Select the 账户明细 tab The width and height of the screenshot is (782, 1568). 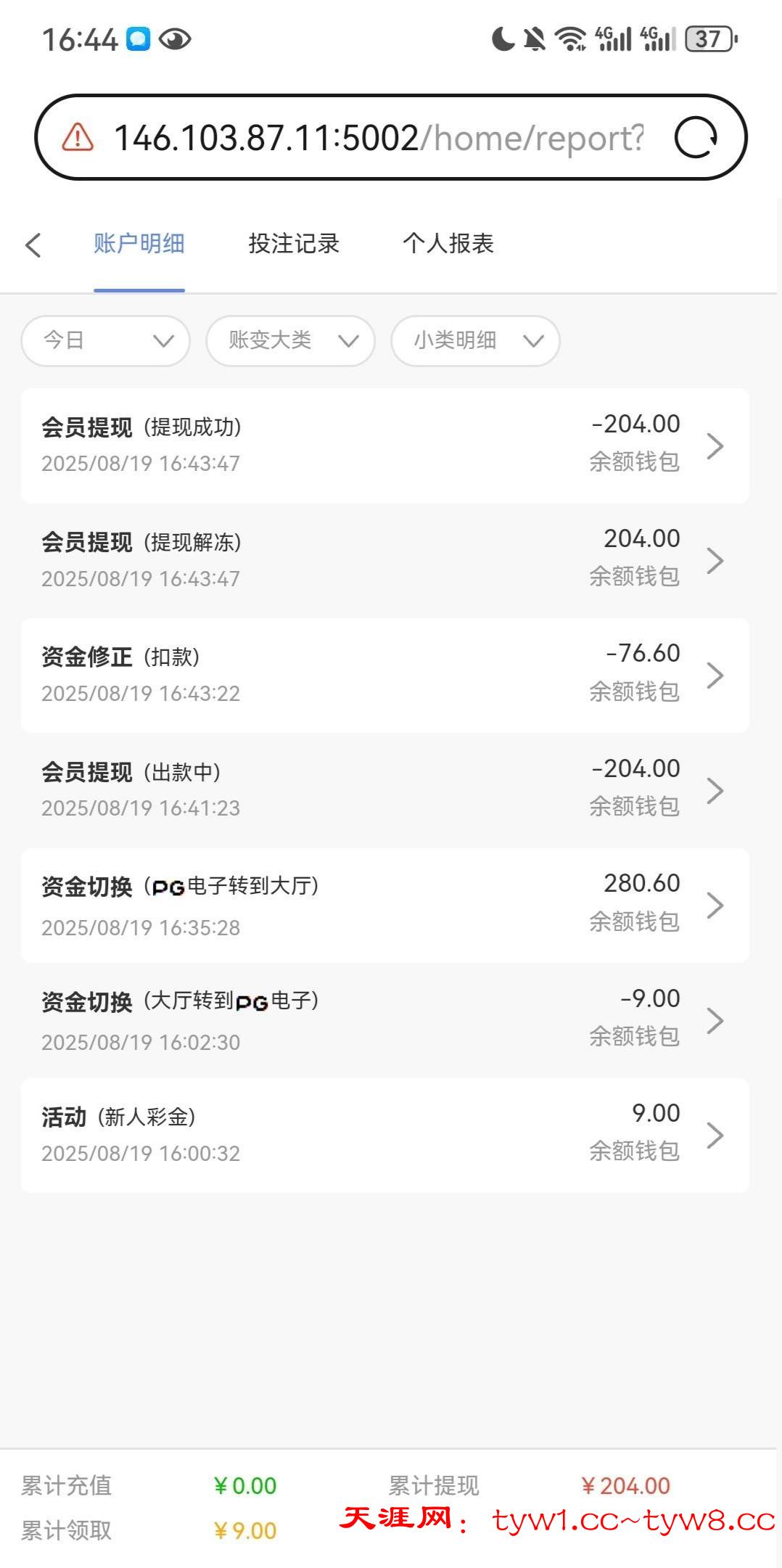point(139,244)
